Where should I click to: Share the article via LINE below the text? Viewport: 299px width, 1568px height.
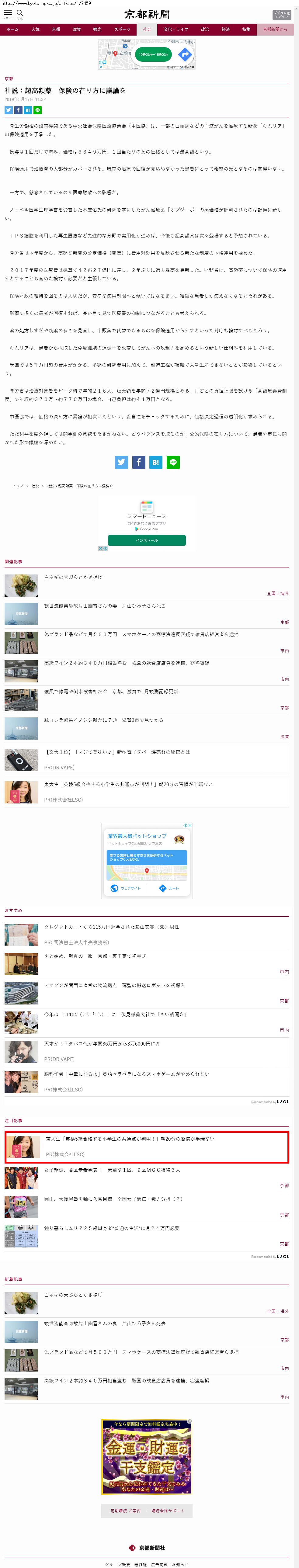173,462
